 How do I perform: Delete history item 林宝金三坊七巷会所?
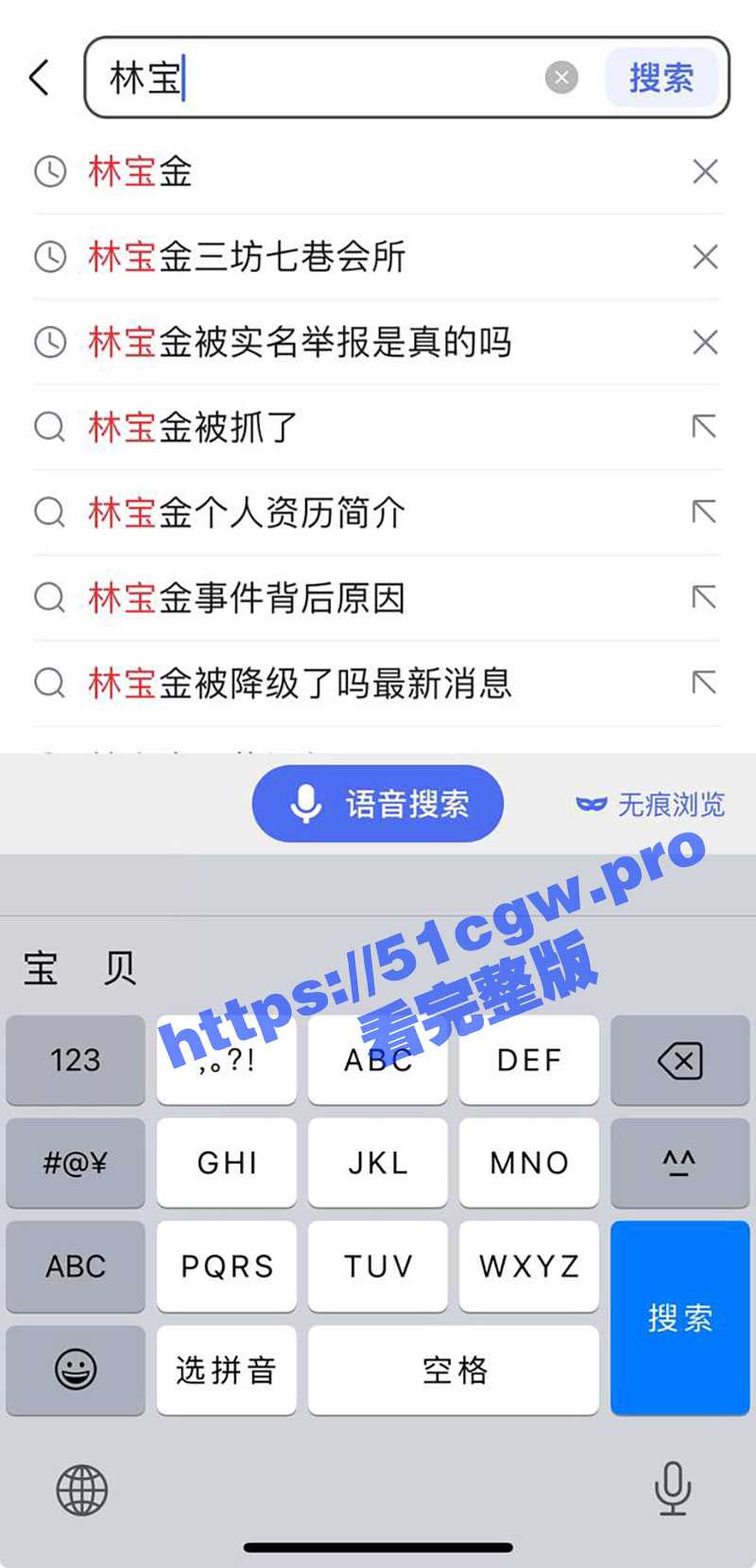point(705,257)
